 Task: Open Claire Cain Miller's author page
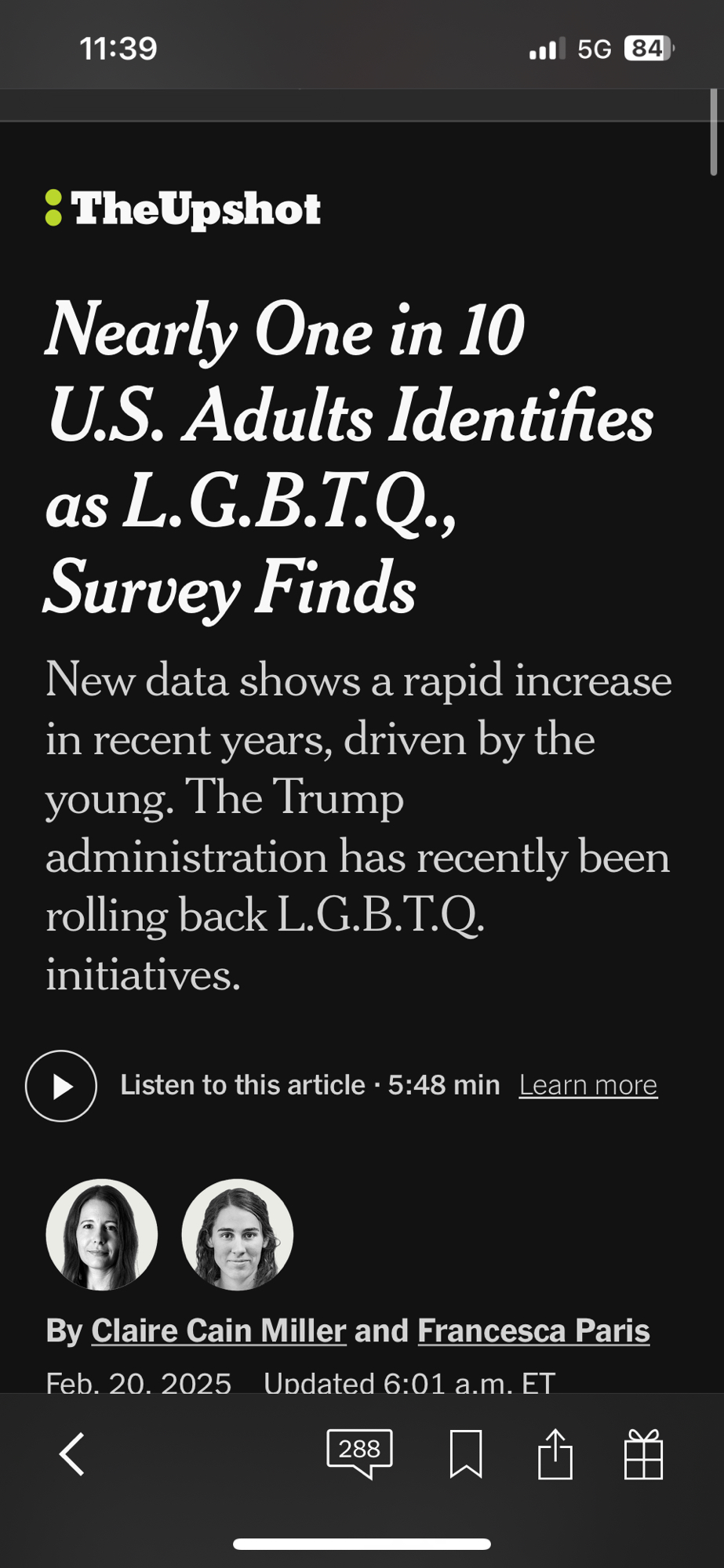pyautogui.click(x=219, y=1330)
